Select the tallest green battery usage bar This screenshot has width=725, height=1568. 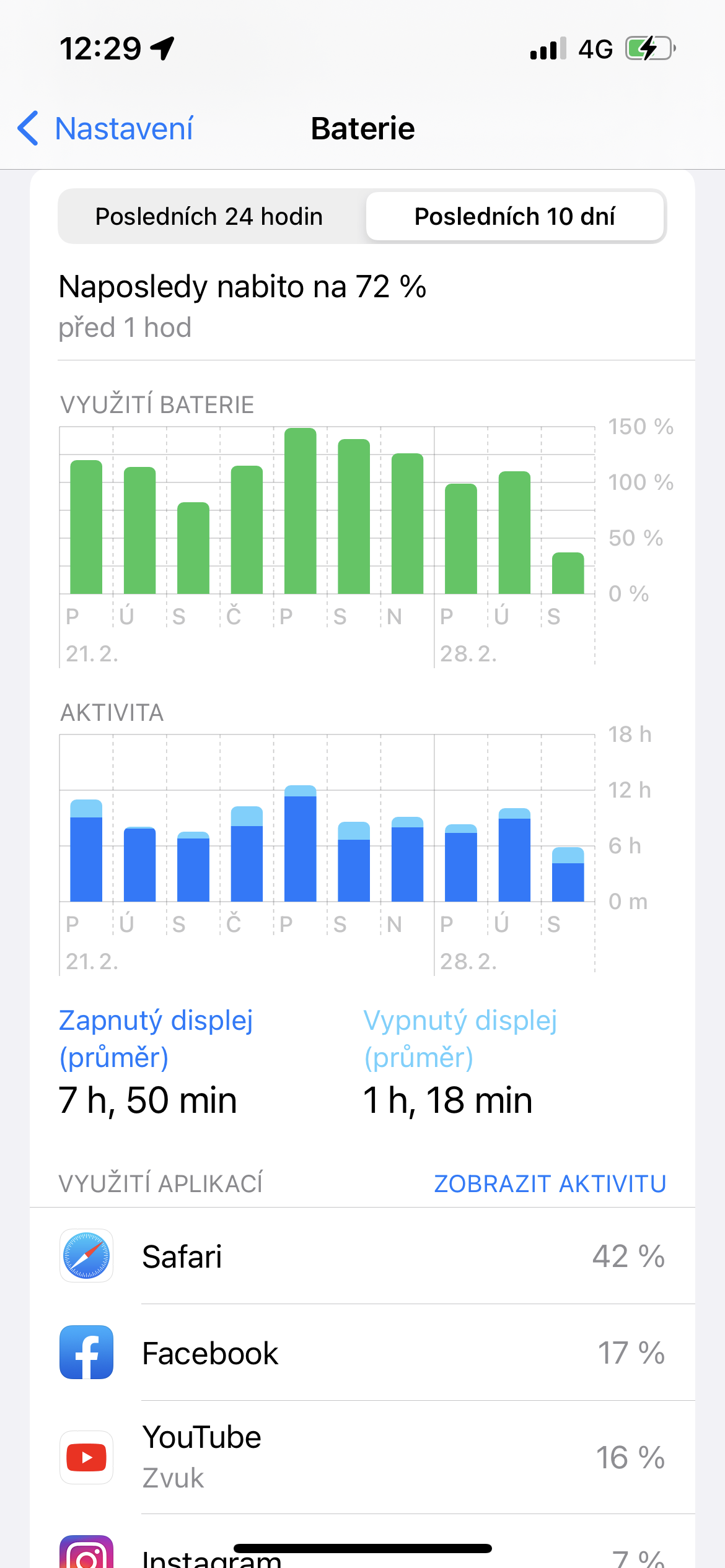301,511
